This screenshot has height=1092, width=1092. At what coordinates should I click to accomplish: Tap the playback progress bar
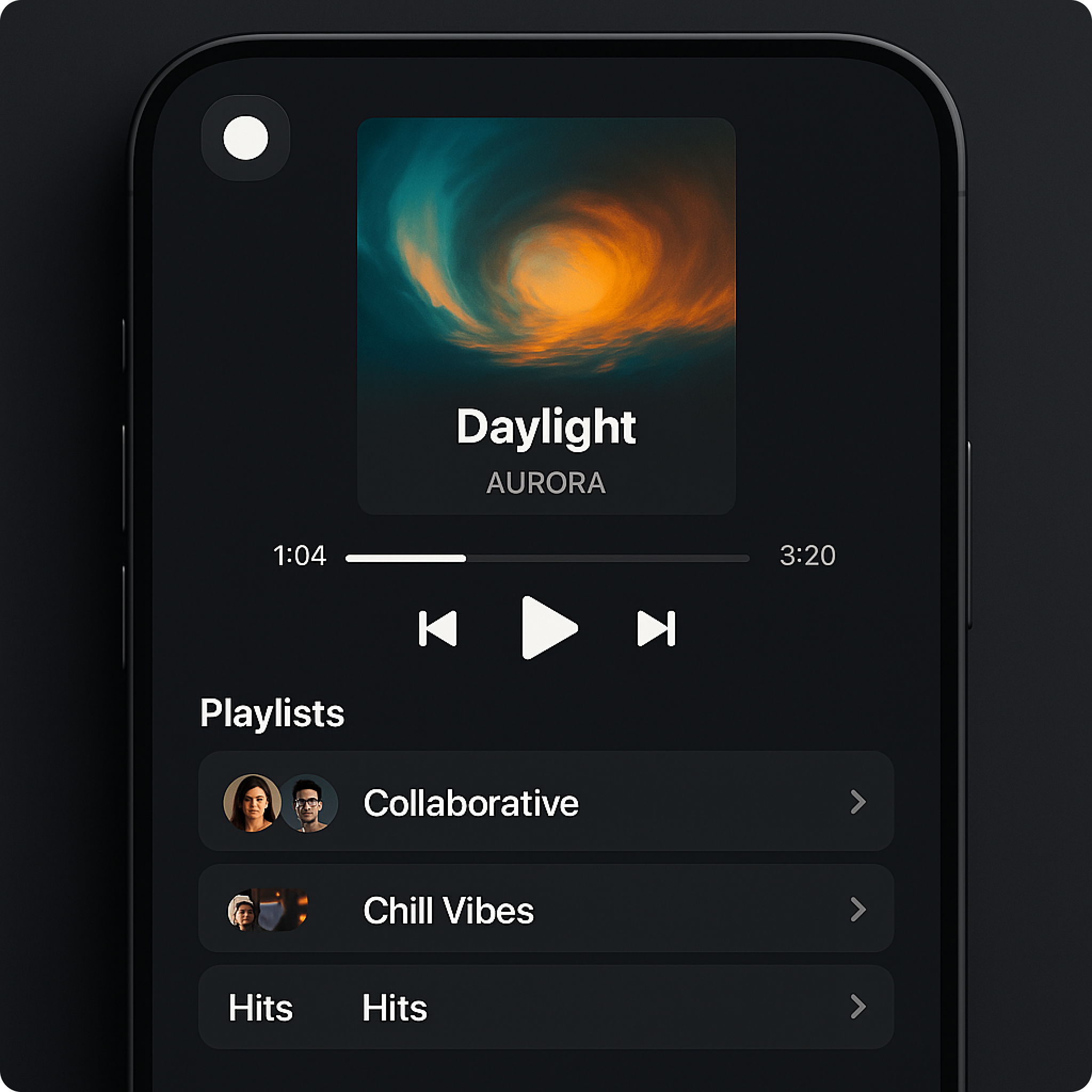[547, 558]
